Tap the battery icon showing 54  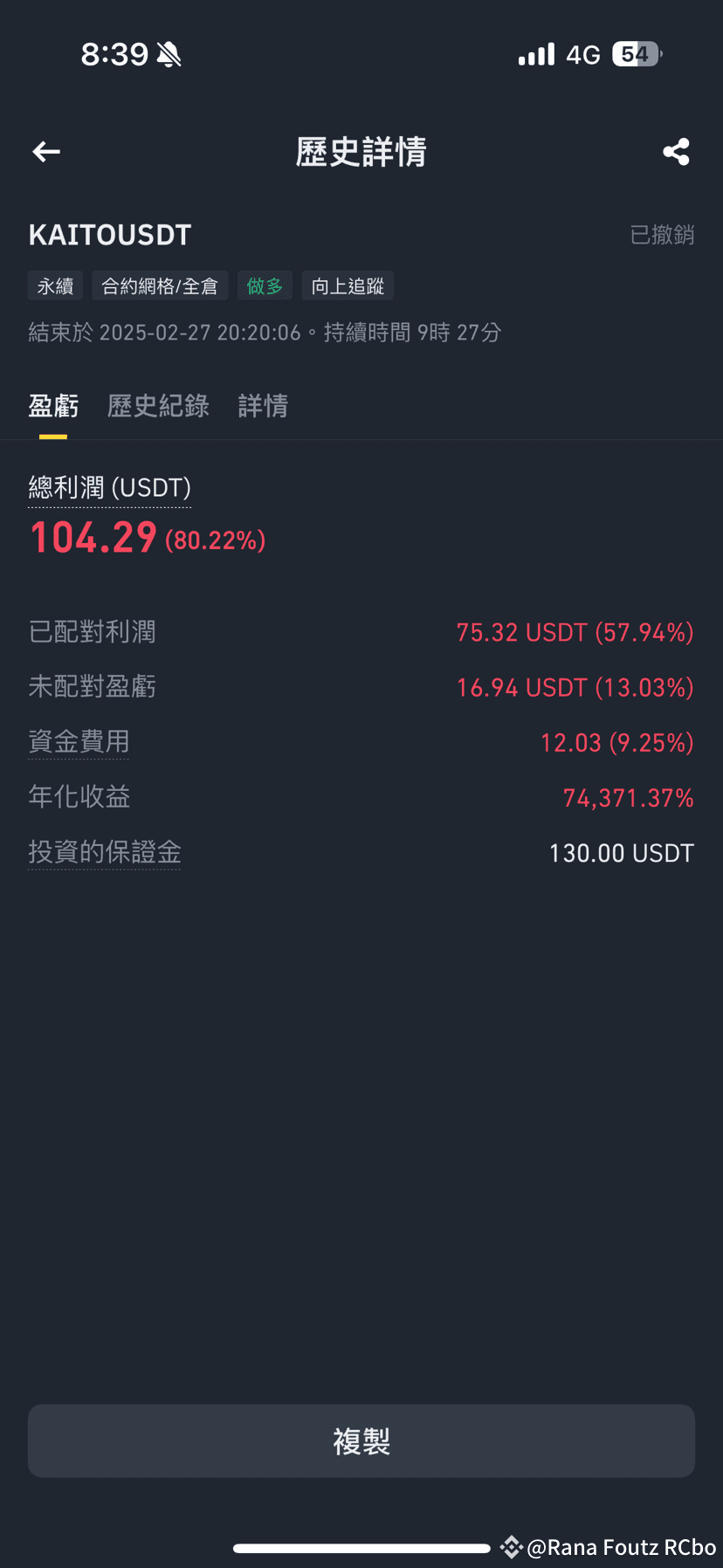point(635,53)
